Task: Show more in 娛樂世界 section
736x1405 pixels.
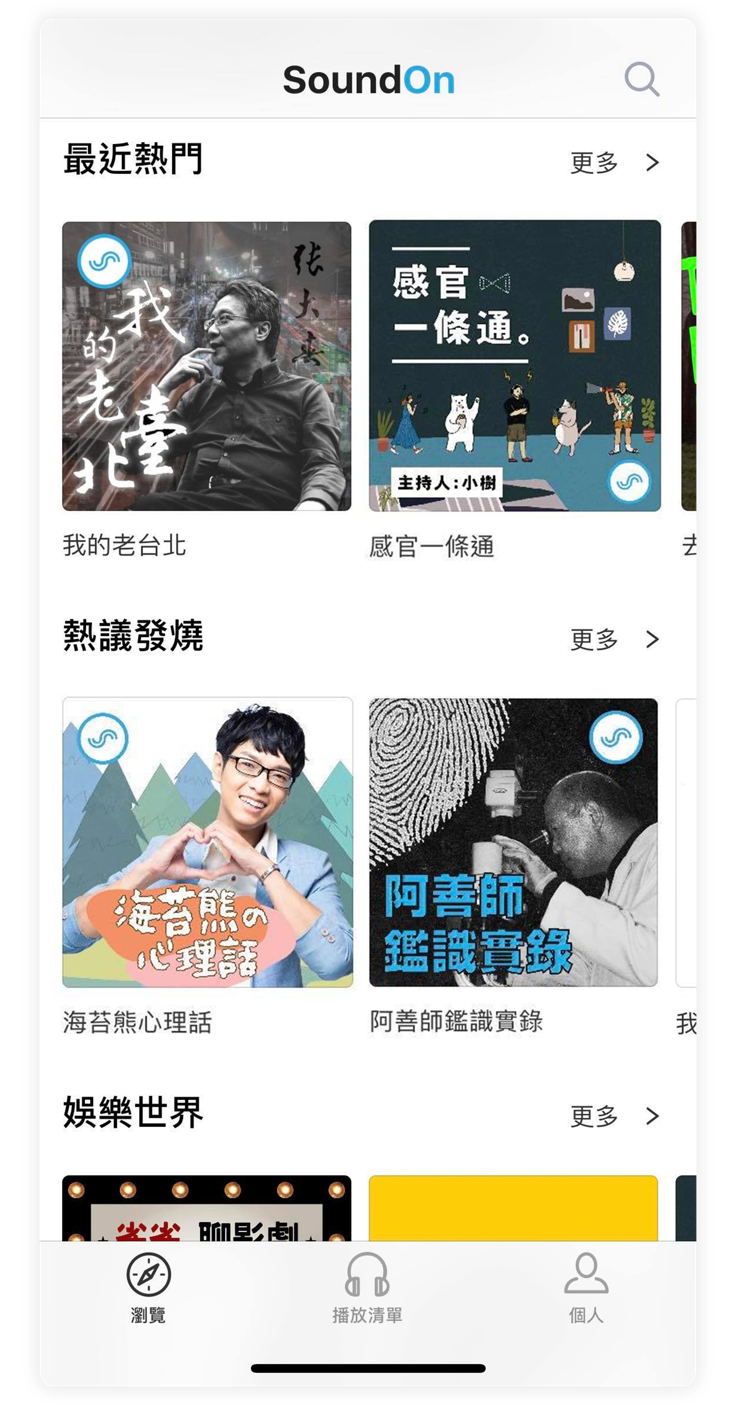Action: click(614, 1116)
